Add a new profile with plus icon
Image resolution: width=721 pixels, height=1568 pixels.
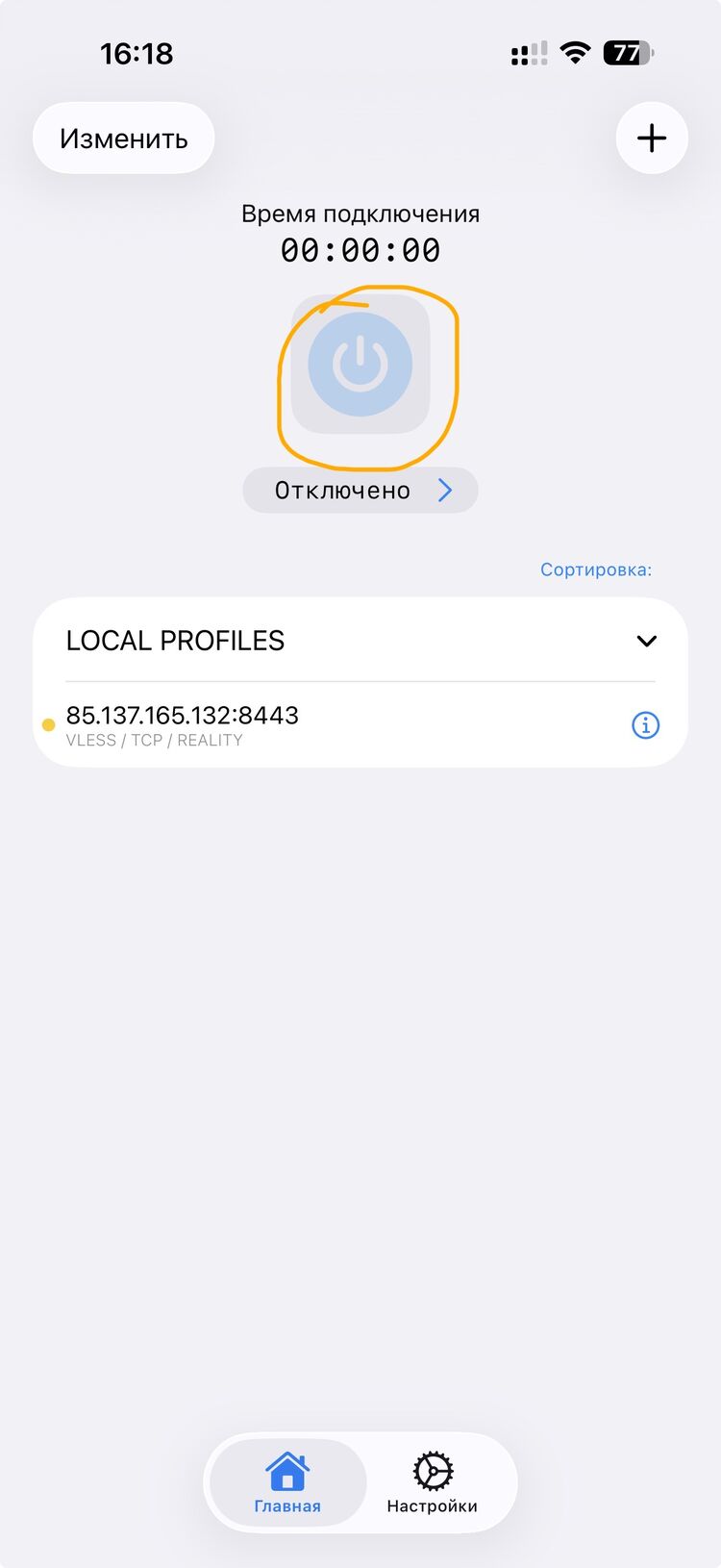[651, 138]
